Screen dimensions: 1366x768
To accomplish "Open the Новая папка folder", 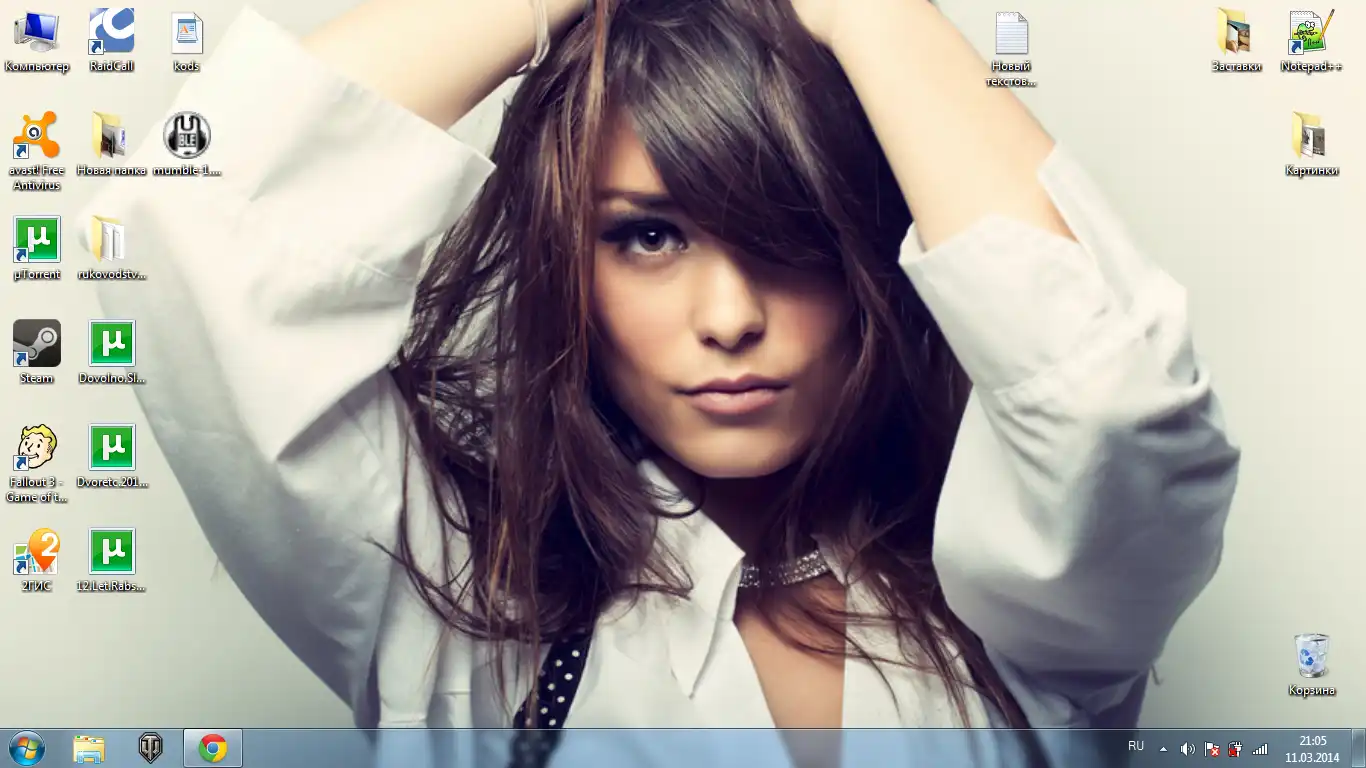I will pos(109,137).
